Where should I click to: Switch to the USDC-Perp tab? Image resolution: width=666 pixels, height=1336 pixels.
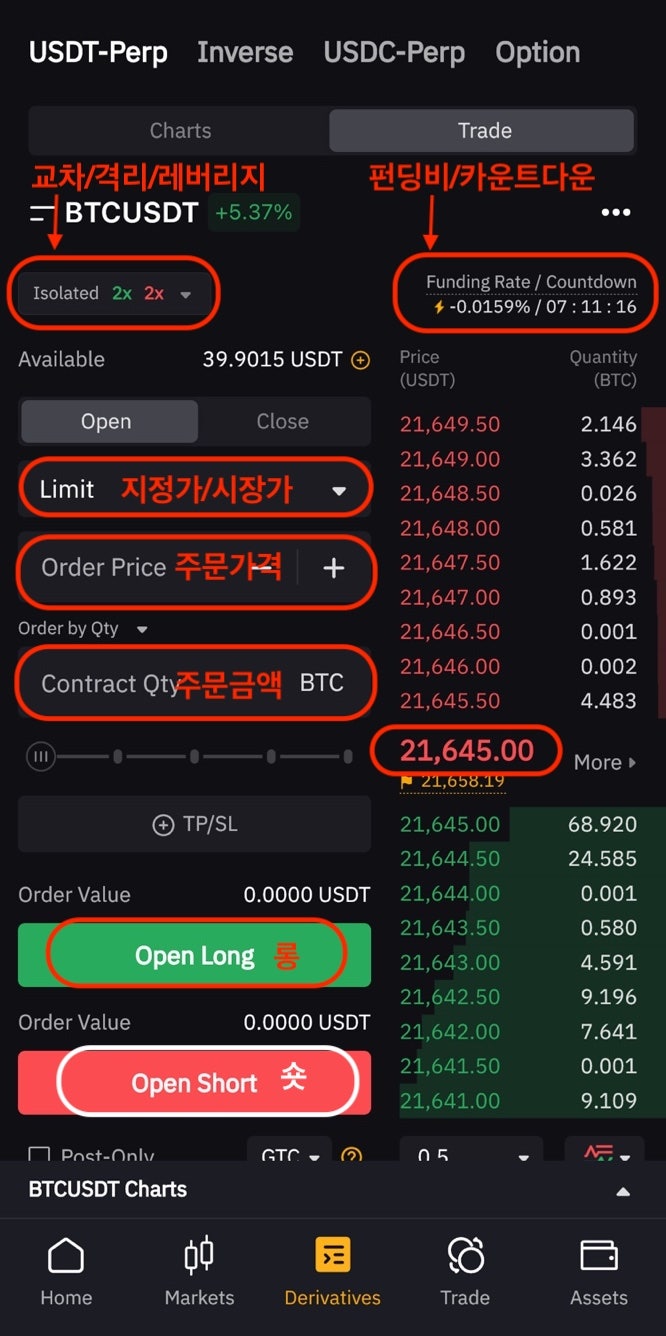[x=394, y=52]
